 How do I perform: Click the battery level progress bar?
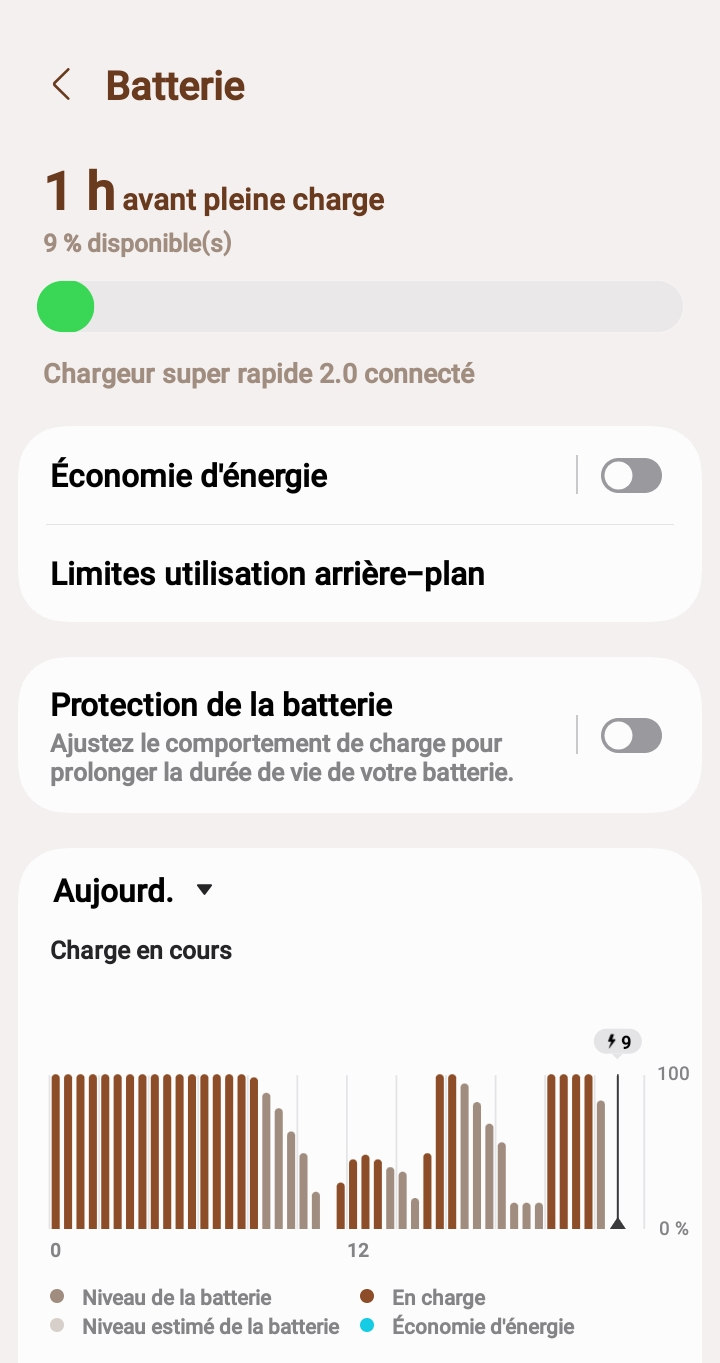point(360,306)
